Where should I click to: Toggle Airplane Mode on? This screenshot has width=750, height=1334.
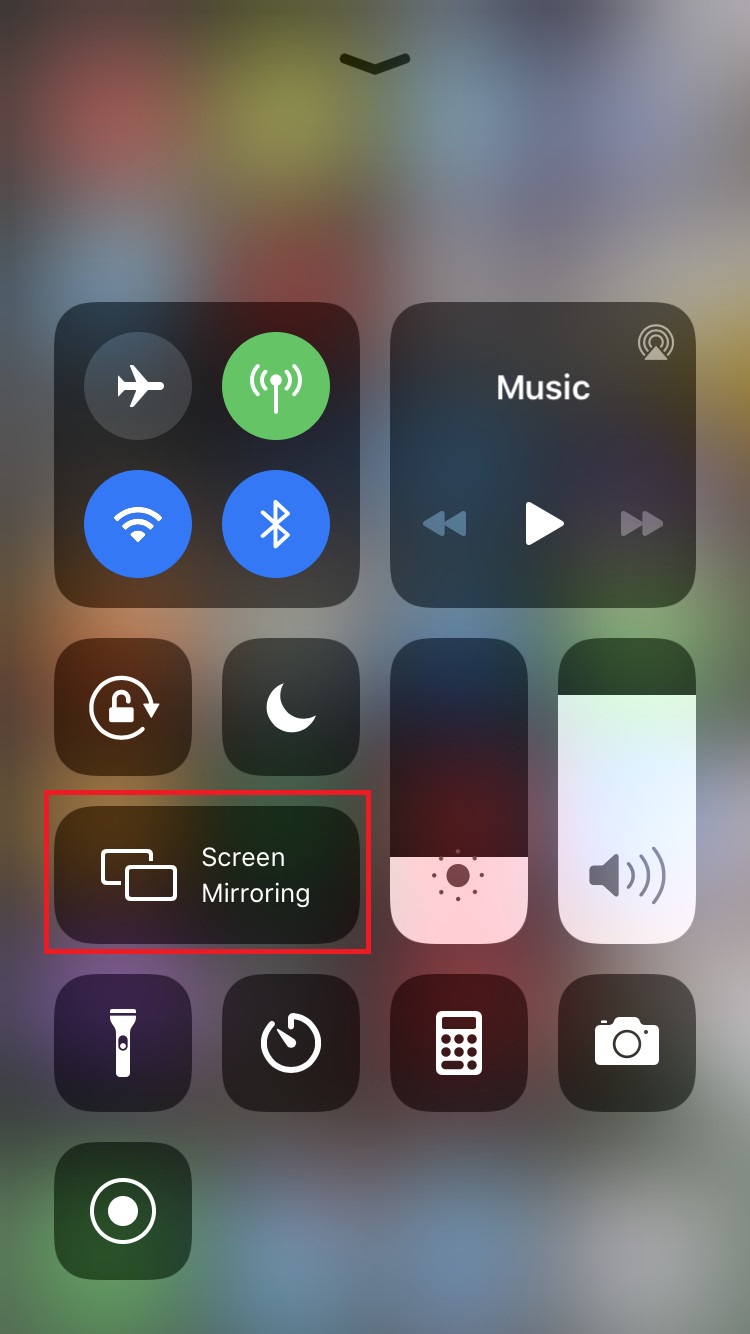[138, 387]
